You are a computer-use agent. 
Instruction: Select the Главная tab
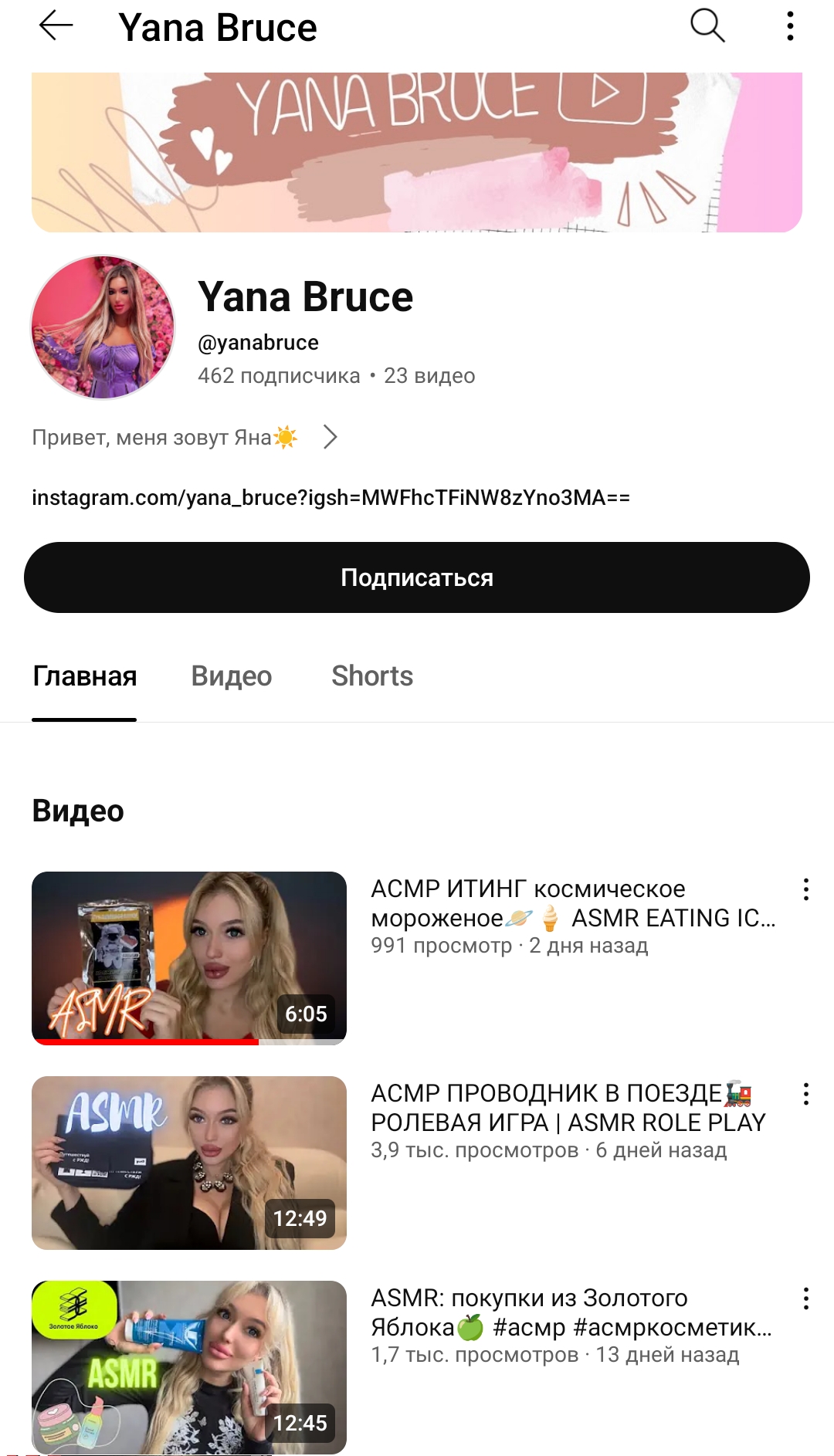(x=84, y=676)
